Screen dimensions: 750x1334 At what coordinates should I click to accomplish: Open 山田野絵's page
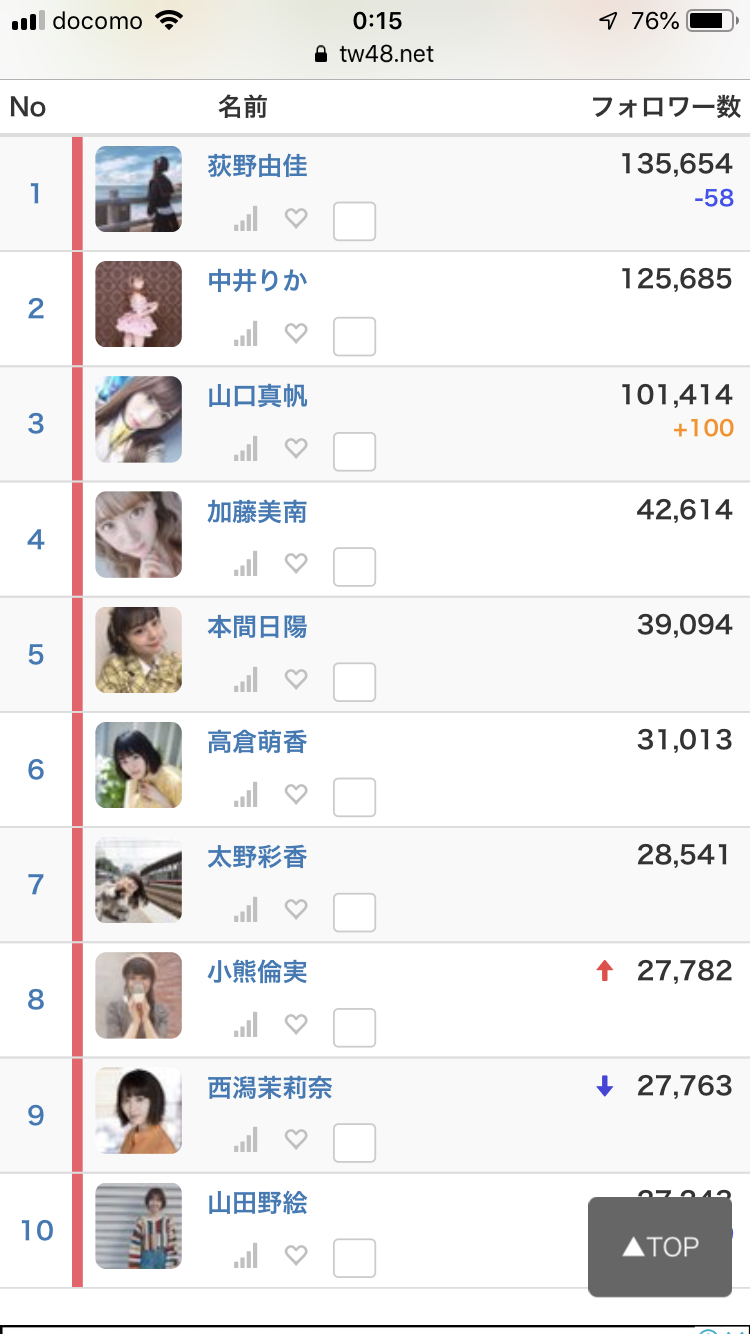(257, 1203)
